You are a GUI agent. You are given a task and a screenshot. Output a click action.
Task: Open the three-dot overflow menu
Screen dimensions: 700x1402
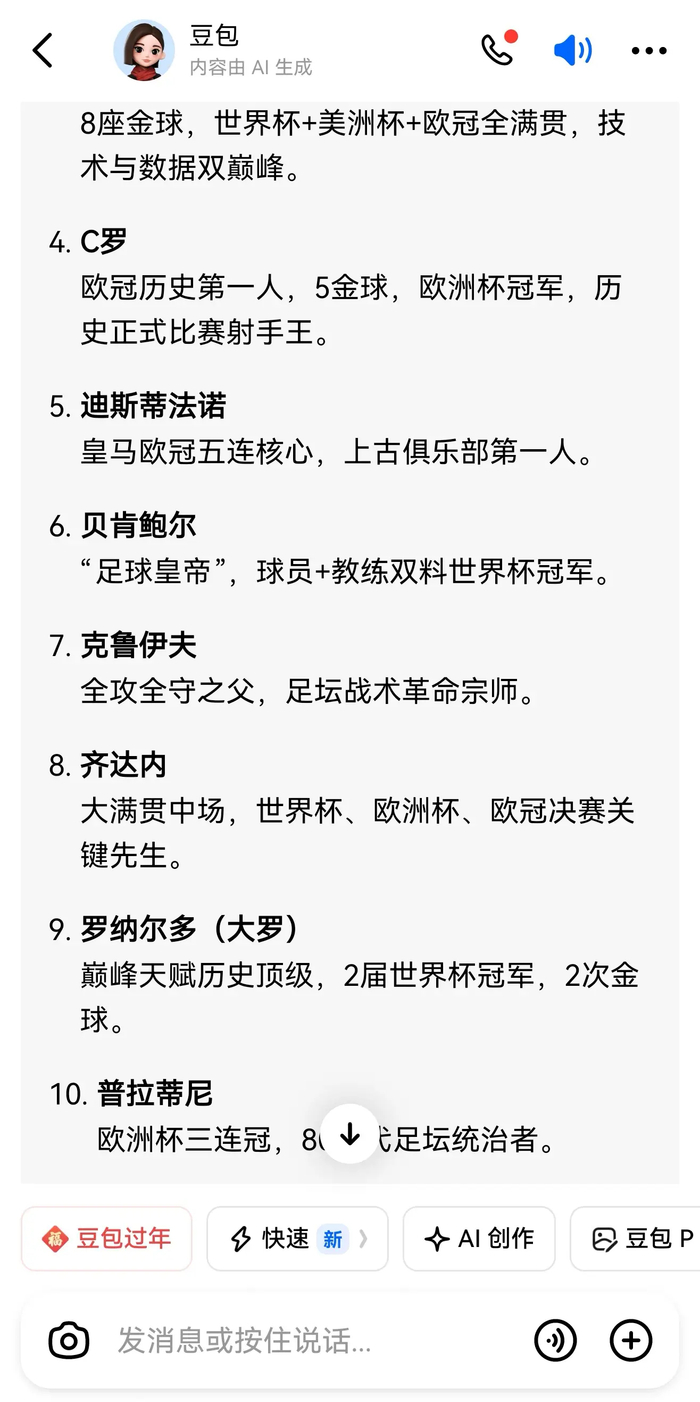coord(649,51)
